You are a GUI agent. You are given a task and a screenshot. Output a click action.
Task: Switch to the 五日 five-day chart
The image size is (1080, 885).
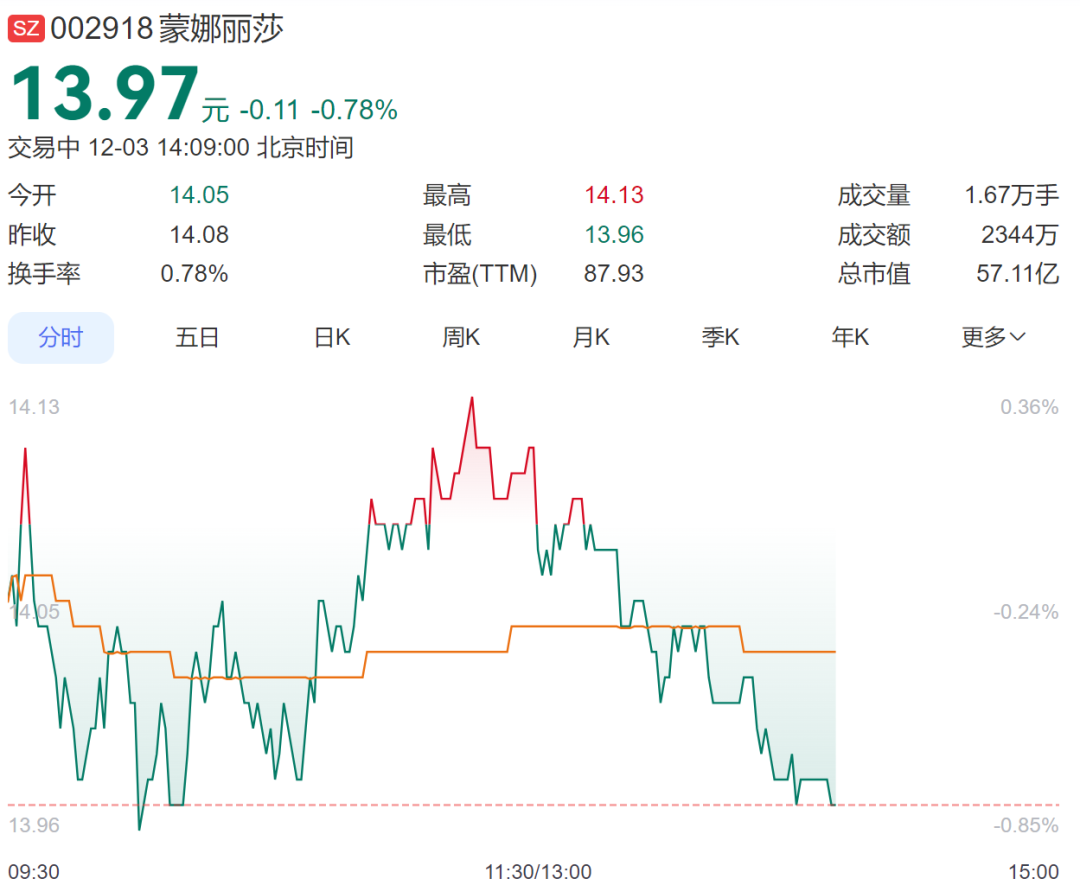click(x=197, y=338)
